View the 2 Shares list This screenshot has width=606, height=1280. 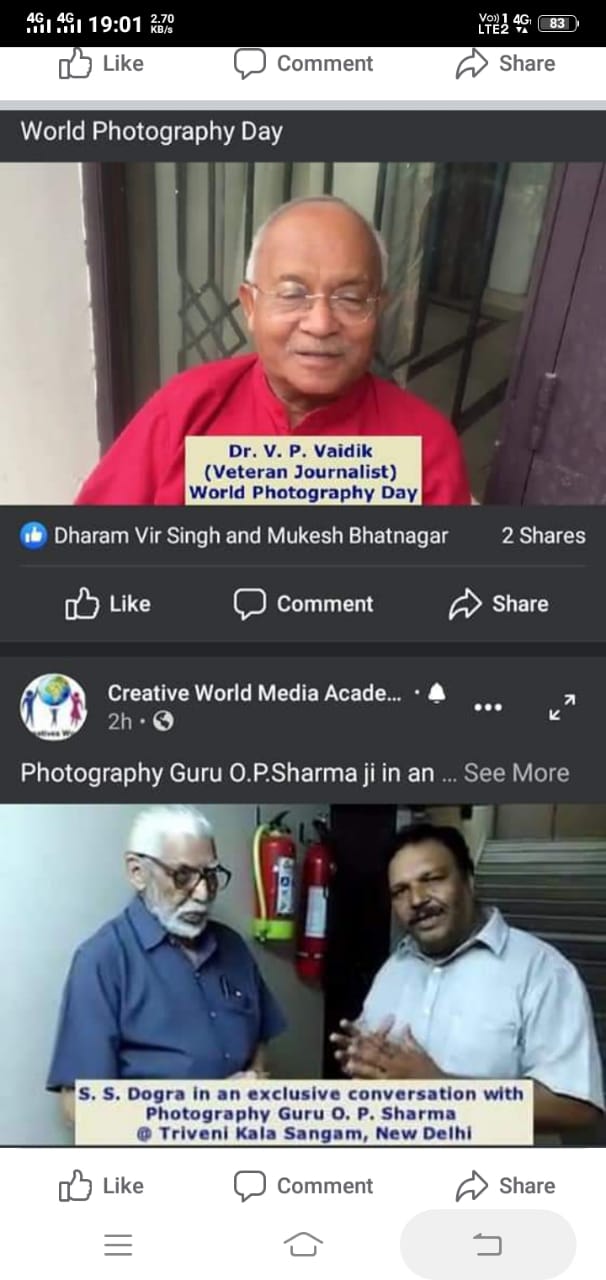543,536
